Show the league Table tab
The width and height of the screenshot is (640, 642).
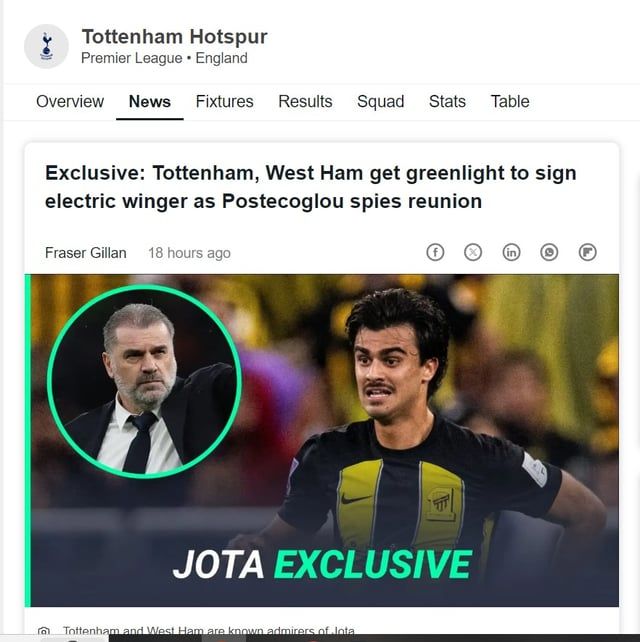[510, 101]
